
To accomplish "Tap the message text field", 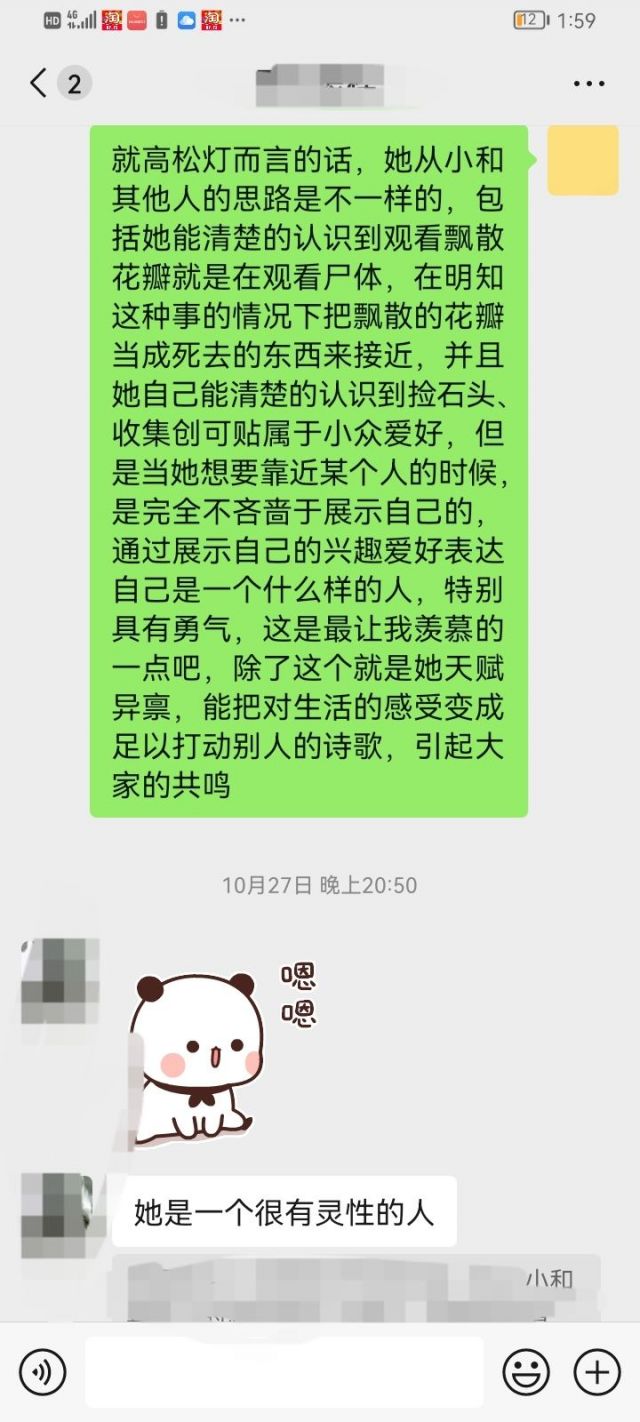I will (284, 1371).
